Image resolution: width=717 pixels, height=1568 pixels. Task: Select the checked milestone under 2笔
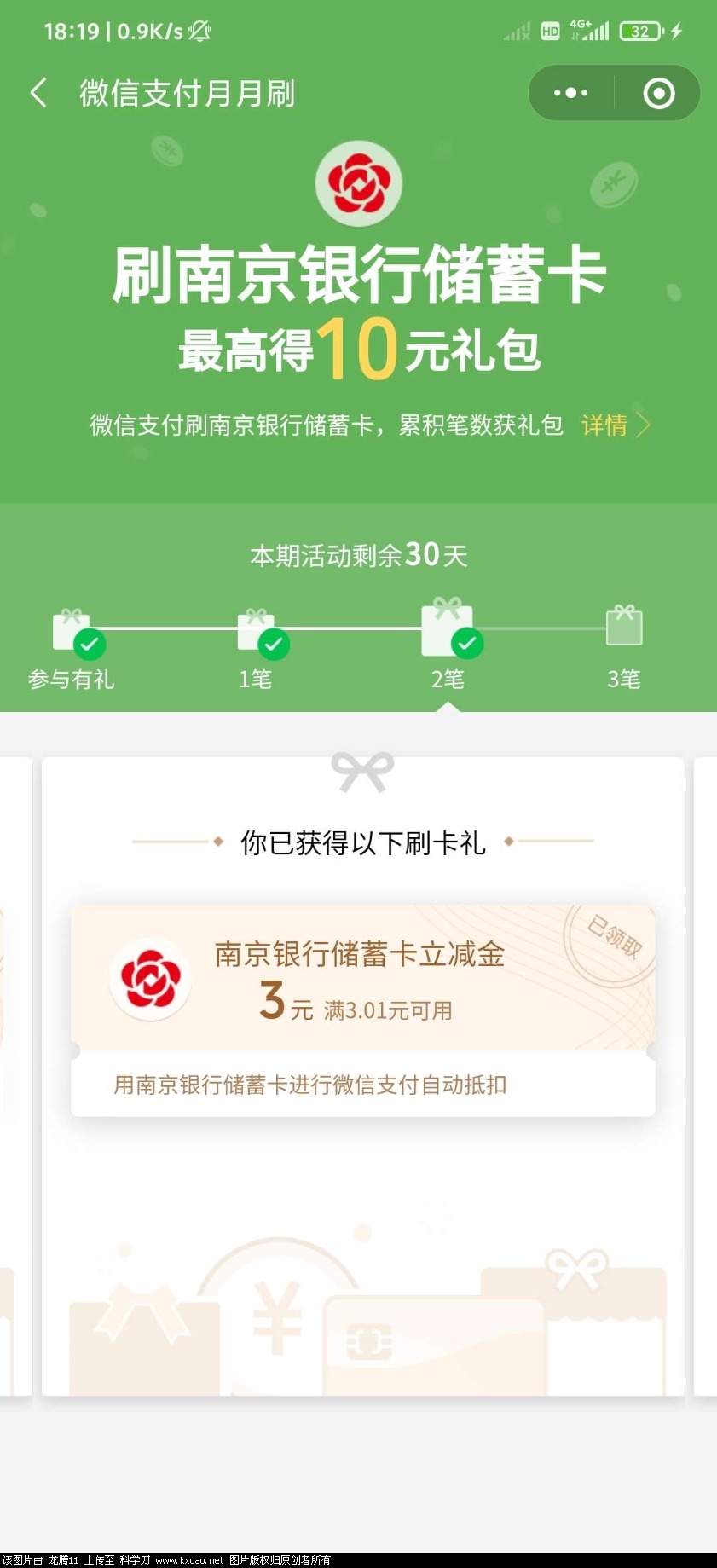[467, 645]
